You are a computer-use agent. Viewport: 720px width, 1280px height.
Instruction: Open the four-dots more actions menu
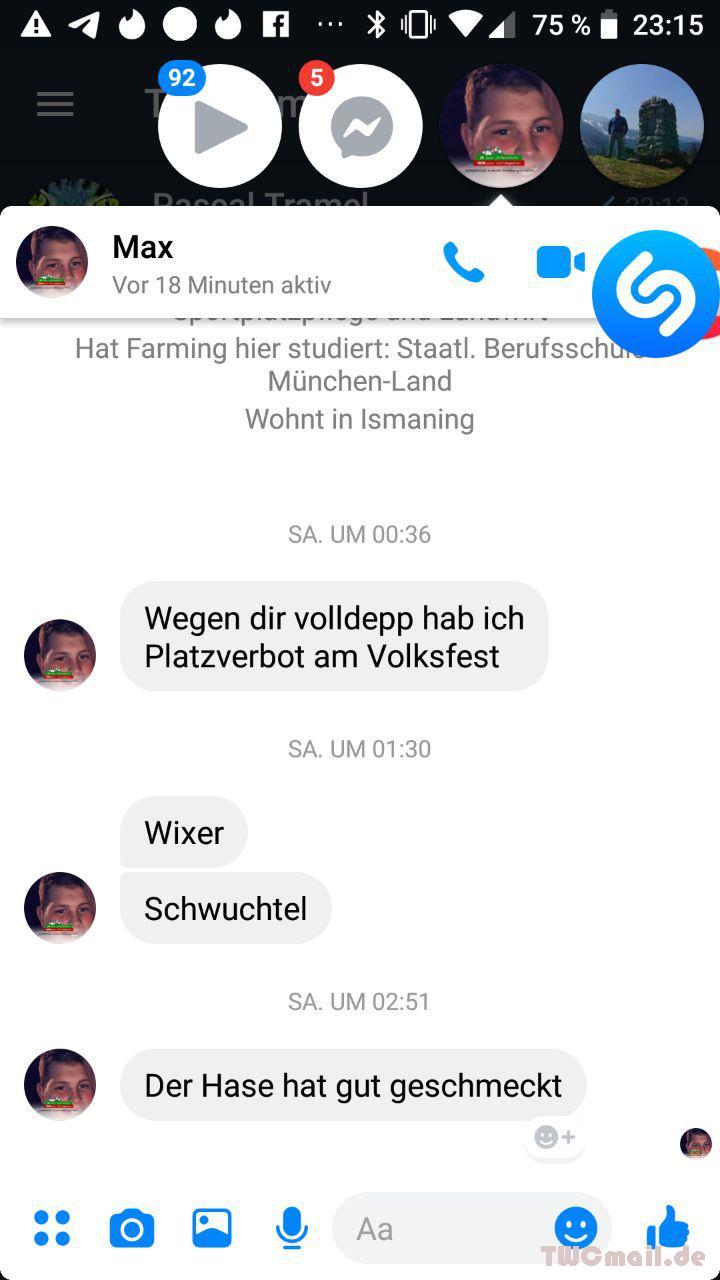(52, 1228)
